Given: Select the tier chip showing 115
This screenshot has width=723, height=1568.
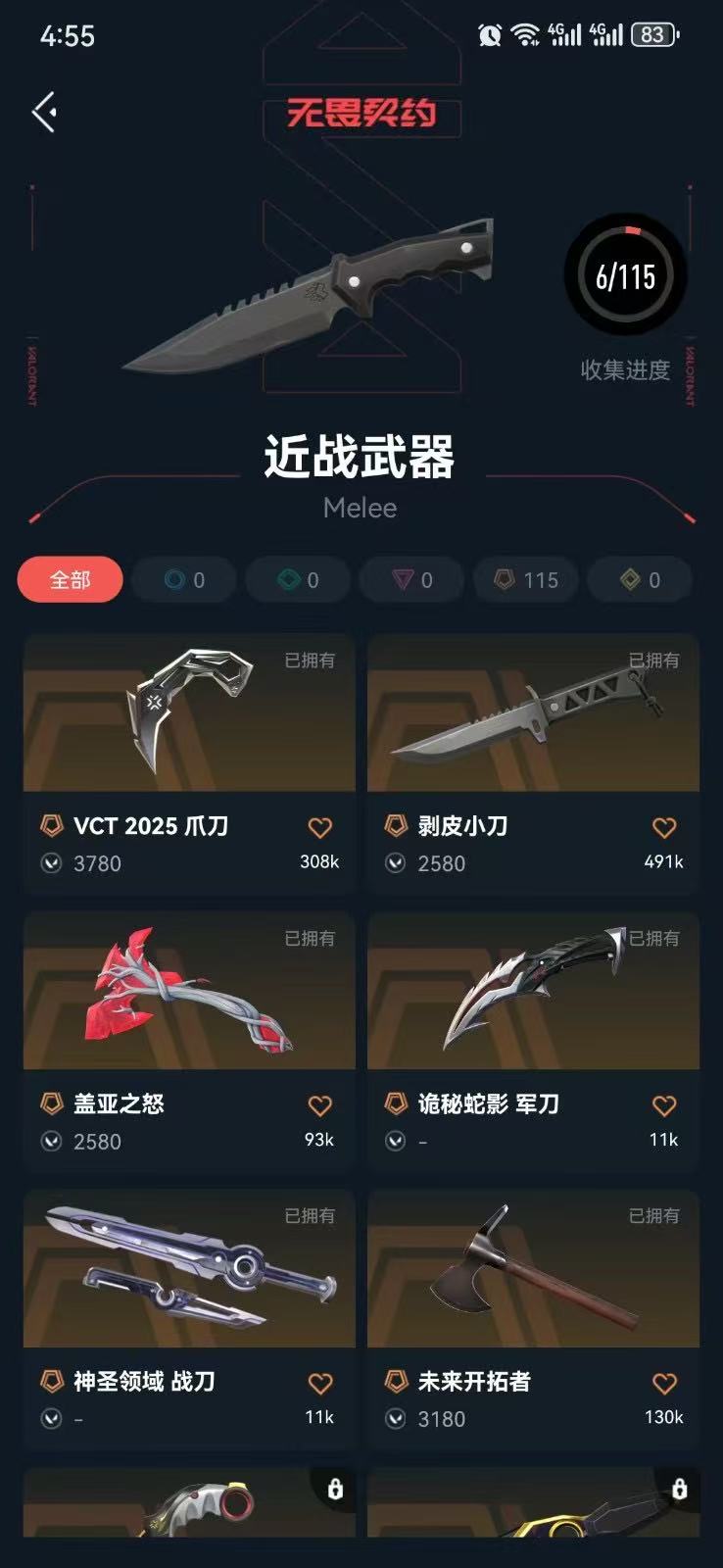Looking at the screenshot, I should click(526, 580).
